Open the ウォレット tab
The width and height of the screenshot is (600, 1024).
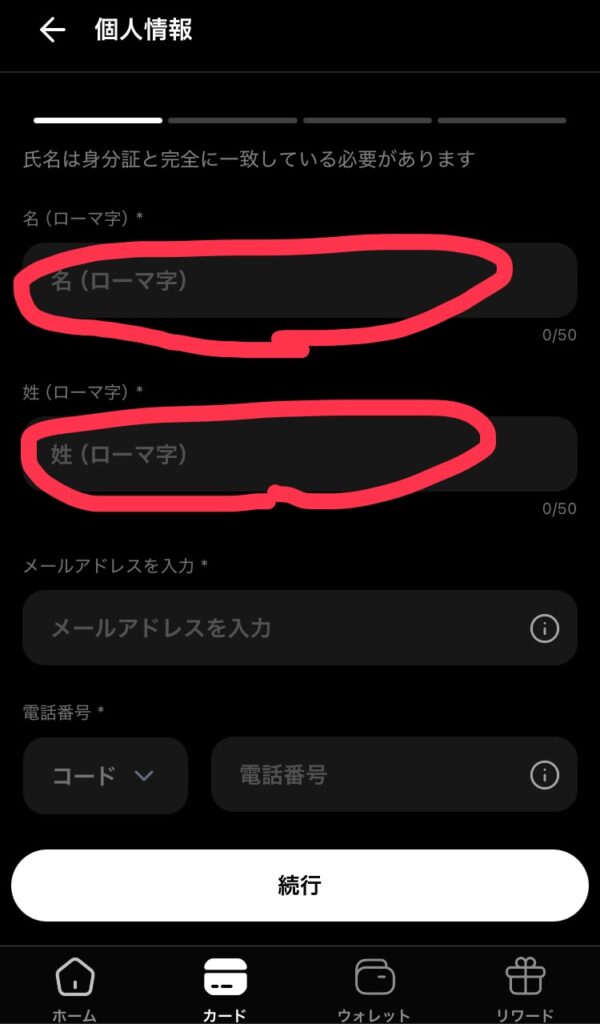pyautogui.click(x=374, y=988)
